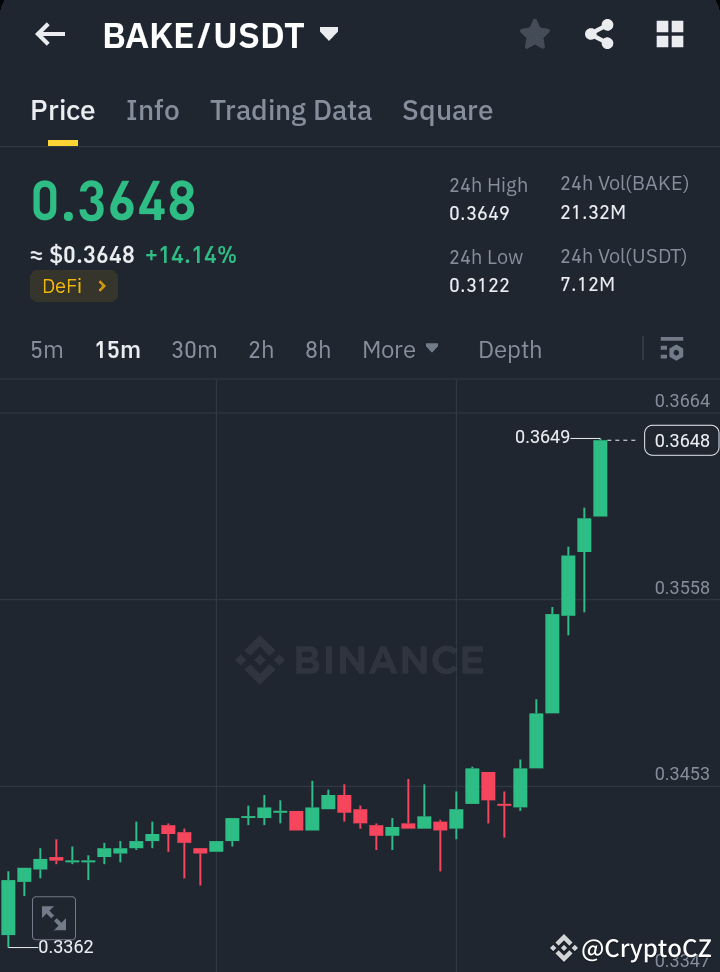The image size is (720, 972).
Task: Tap the current price label 0.3648
Action: pos(112,202)
